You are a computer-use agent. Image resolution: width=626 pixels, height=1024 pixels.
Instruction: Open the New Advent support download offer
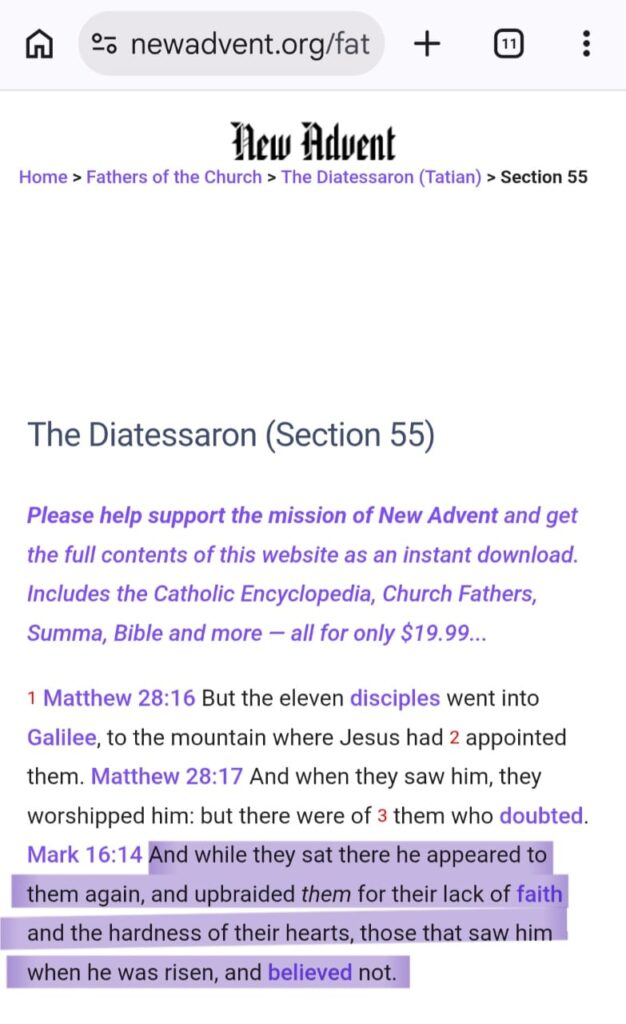coord(302,574)
